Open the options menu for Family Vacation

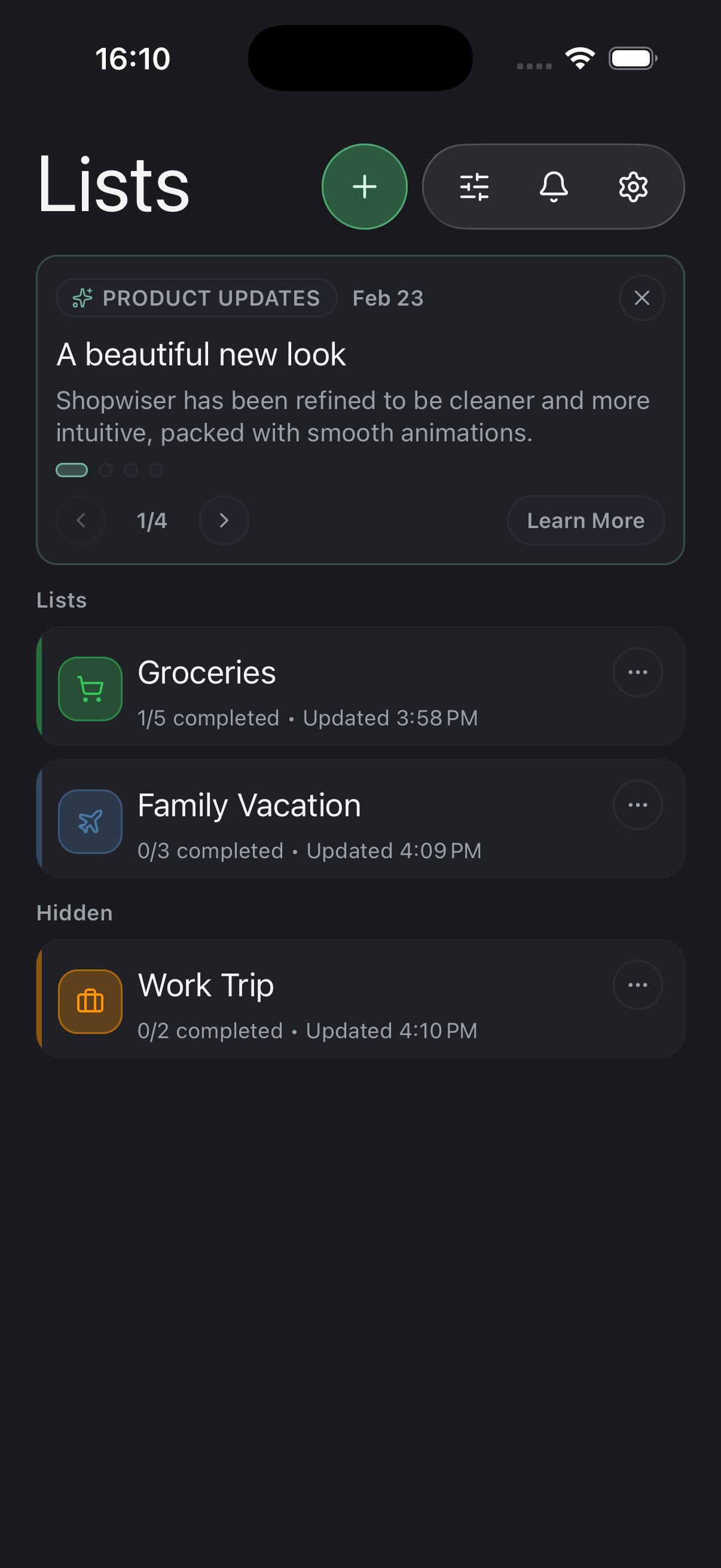coord(637,805)
